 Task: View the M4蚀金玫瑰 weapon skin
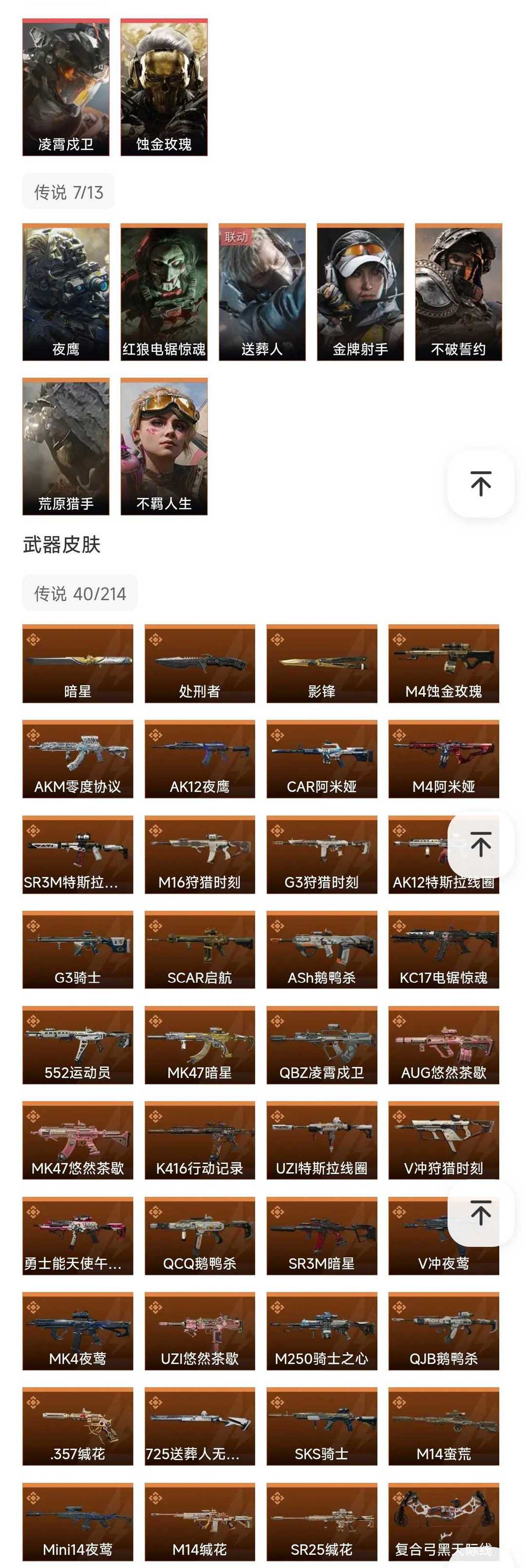click(x=443, y=663)
